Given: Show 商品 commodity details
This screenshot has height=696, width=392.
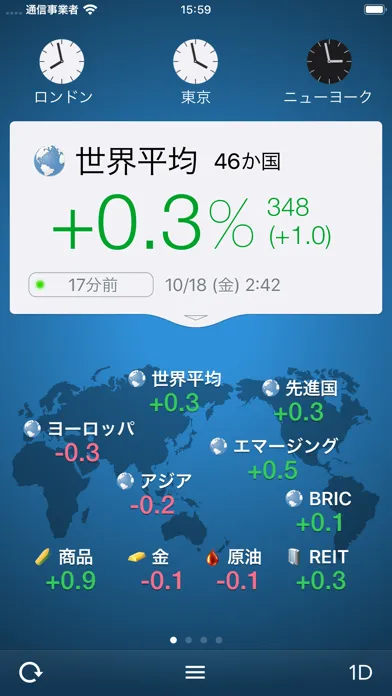Looking at the screenshot, I should click(65, 569).
